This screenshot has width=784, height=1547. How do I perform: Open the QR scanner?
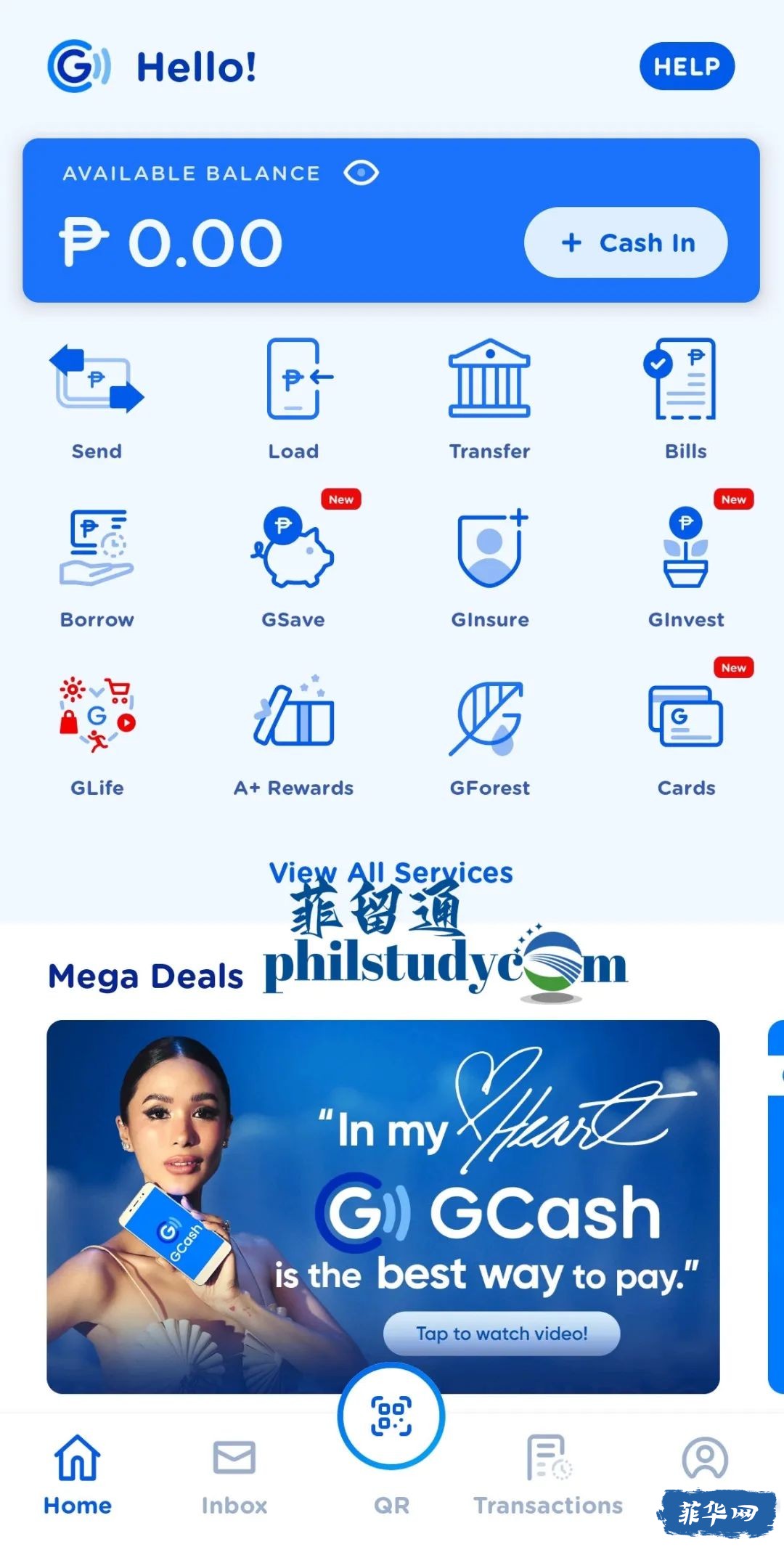391,1417
